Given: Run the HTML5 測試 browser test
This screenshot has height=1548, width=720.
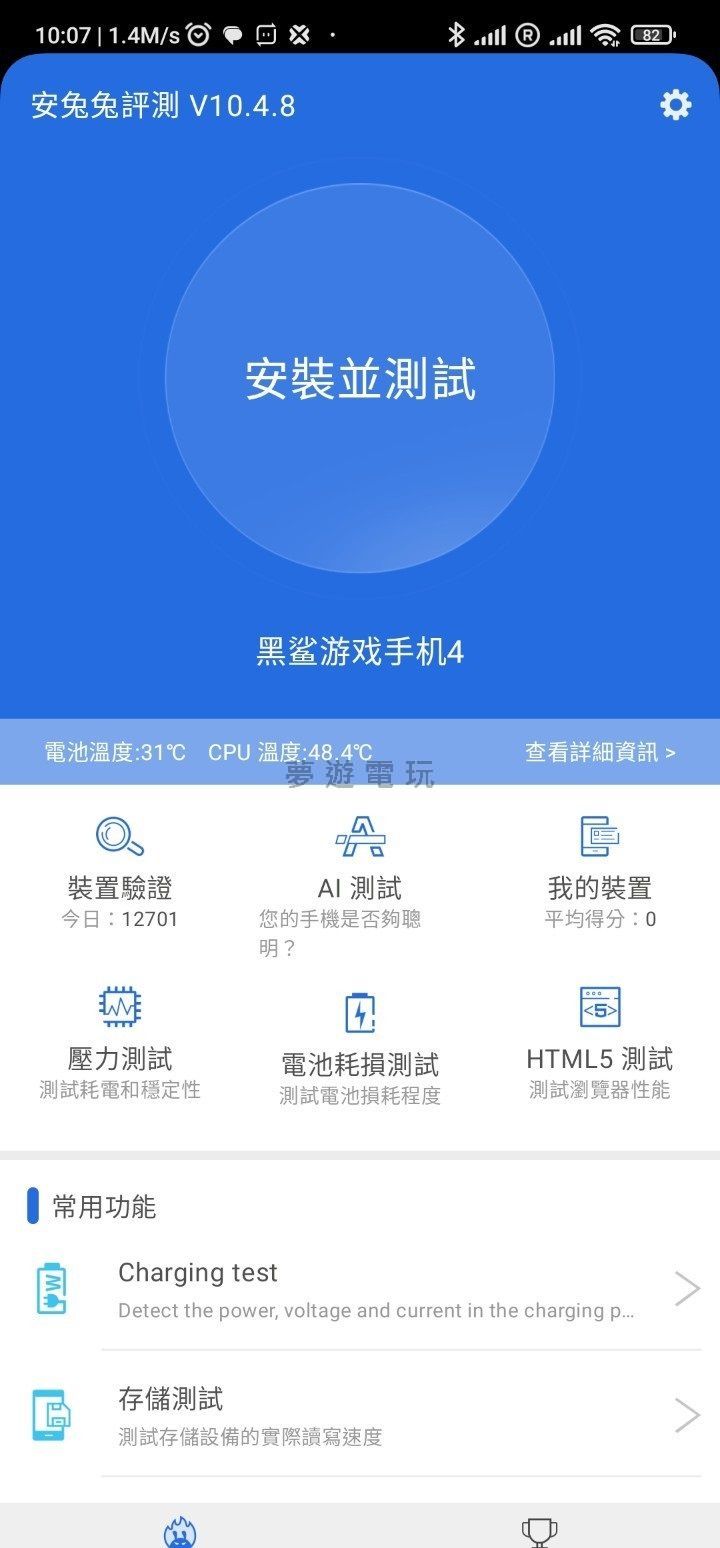Looking at the screenshot, I should pyautogui.click(x=600, y=1040).
